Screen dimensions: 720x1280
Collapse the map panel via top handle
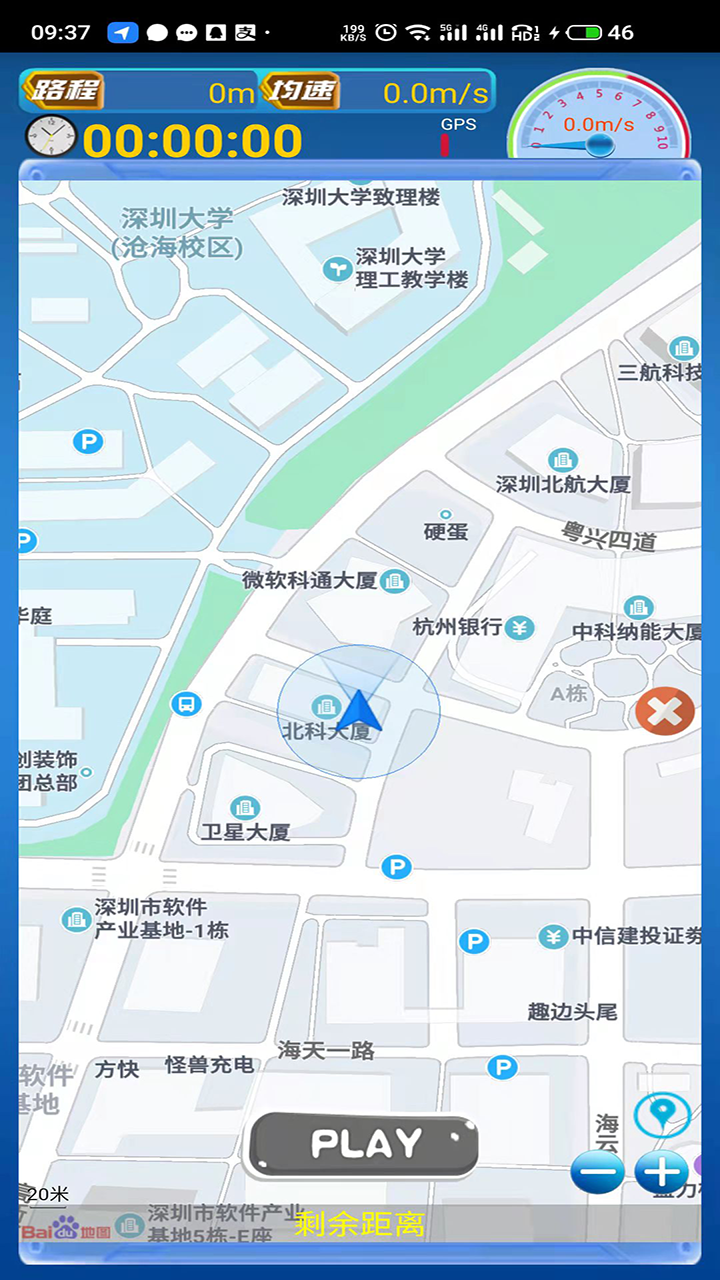tap(358, 170)
